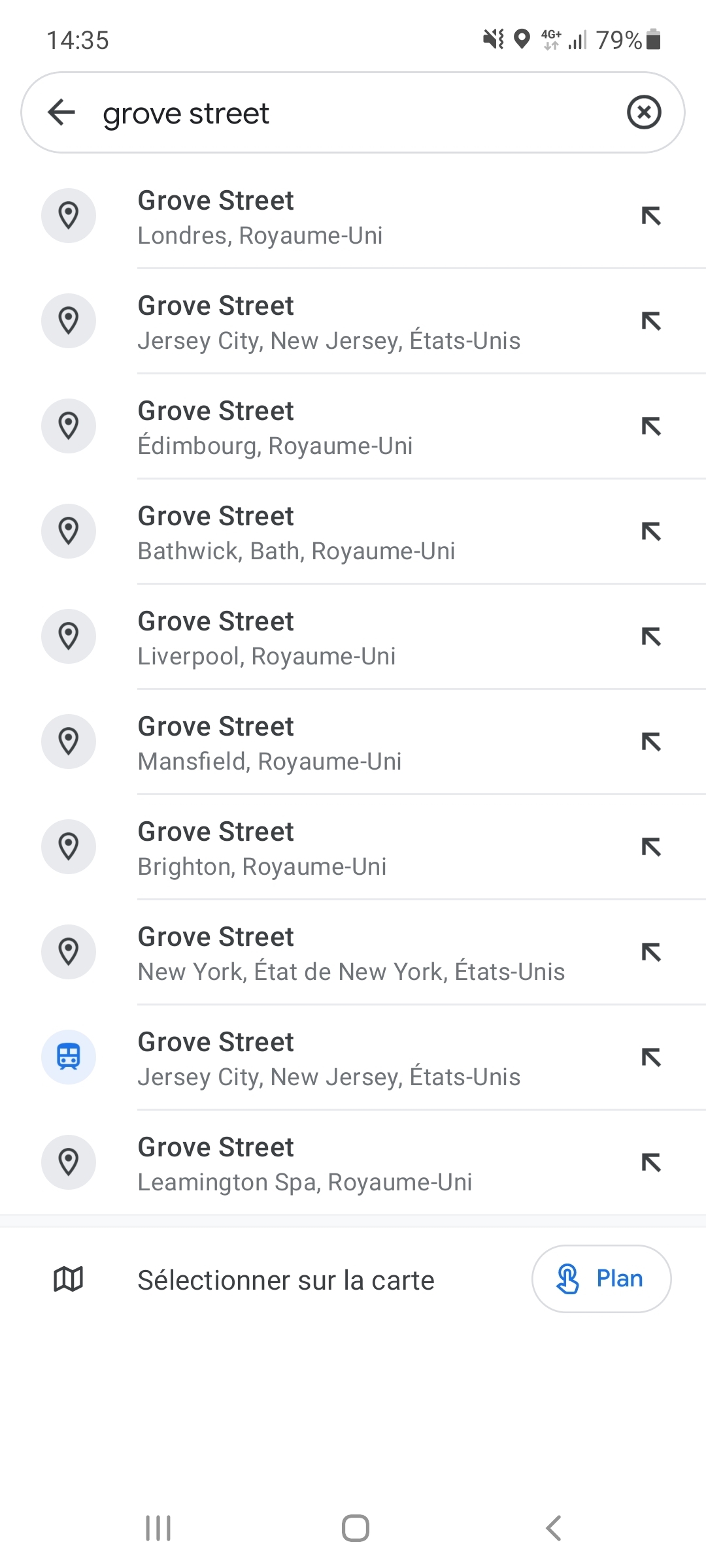This screenshot has height=1568, width=706.
Task: Open recent apps from the navigation bar
Action: tap(158, 1528)
